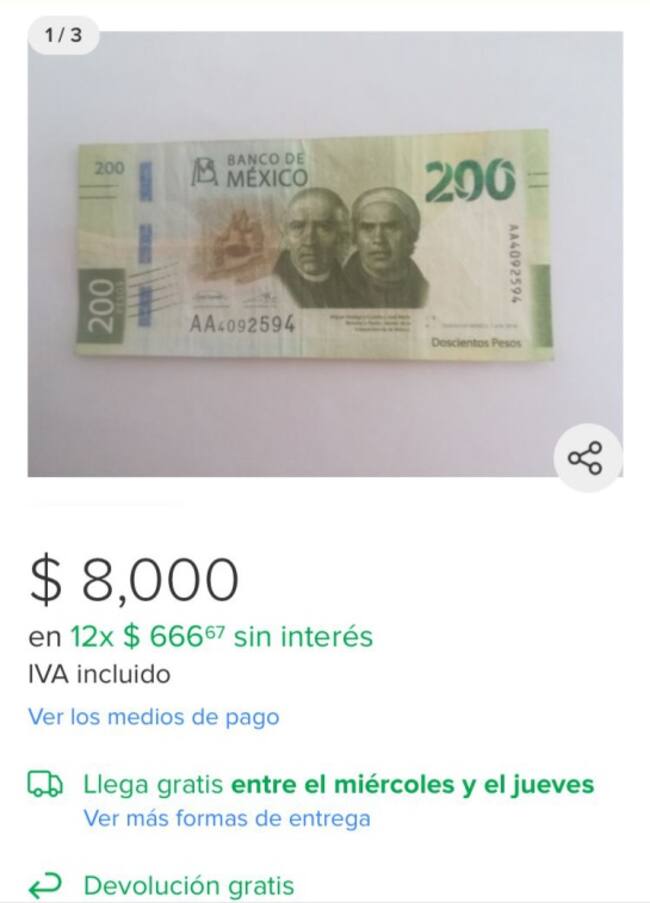View "Ver más formas de entrega" options
The image size is (650, 903).
(227, 819)
